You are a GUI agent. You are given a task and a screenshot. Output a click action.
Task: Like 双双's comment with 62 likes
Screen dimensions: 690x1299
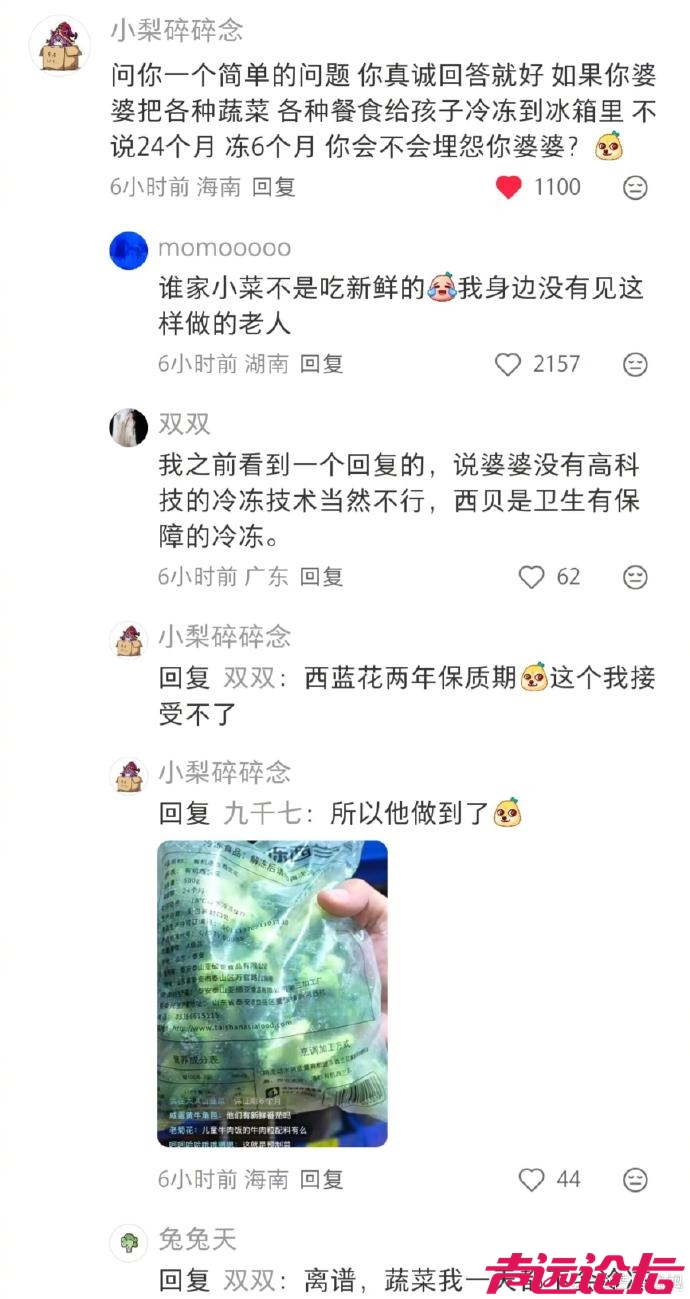531,577
